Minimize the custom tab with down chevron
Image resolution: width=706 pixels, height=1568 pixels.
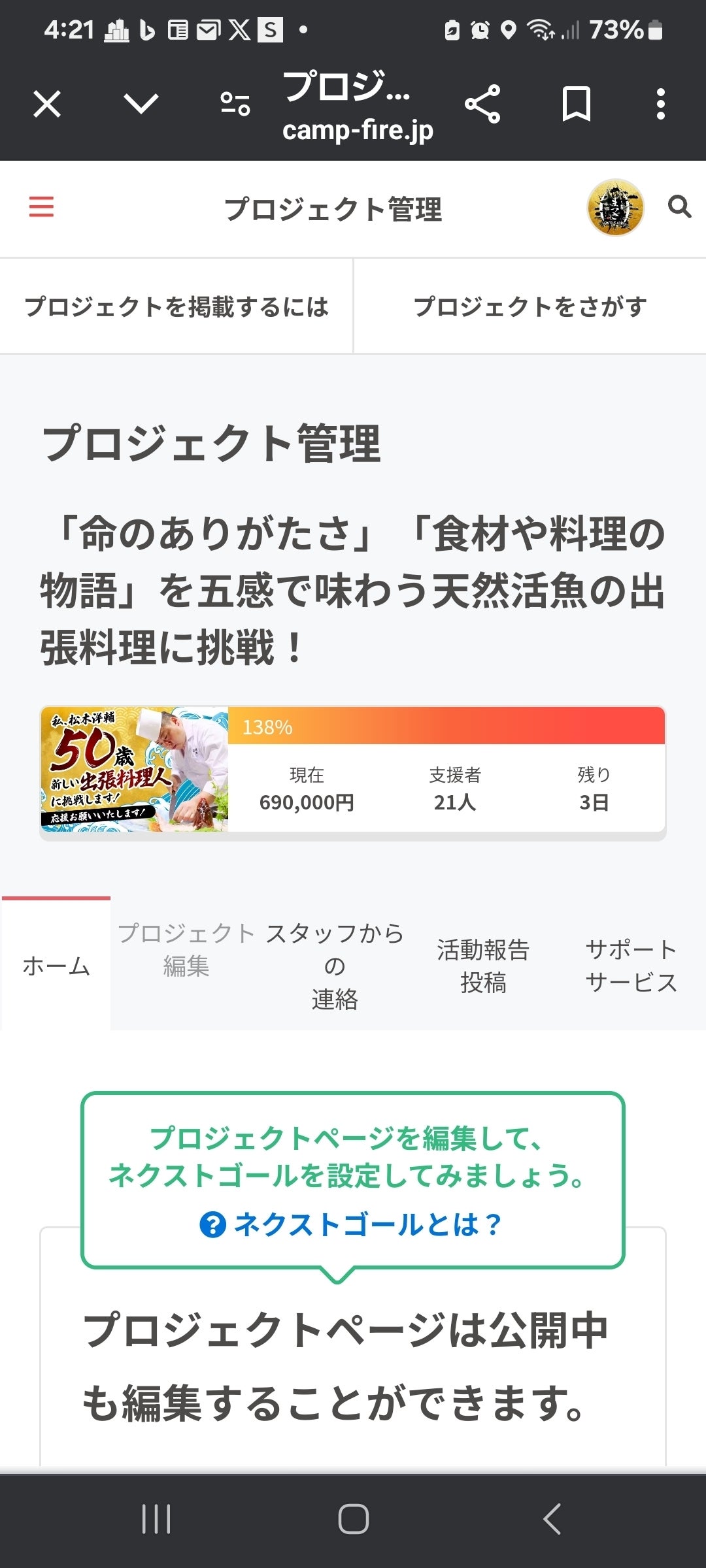(141, 104)
